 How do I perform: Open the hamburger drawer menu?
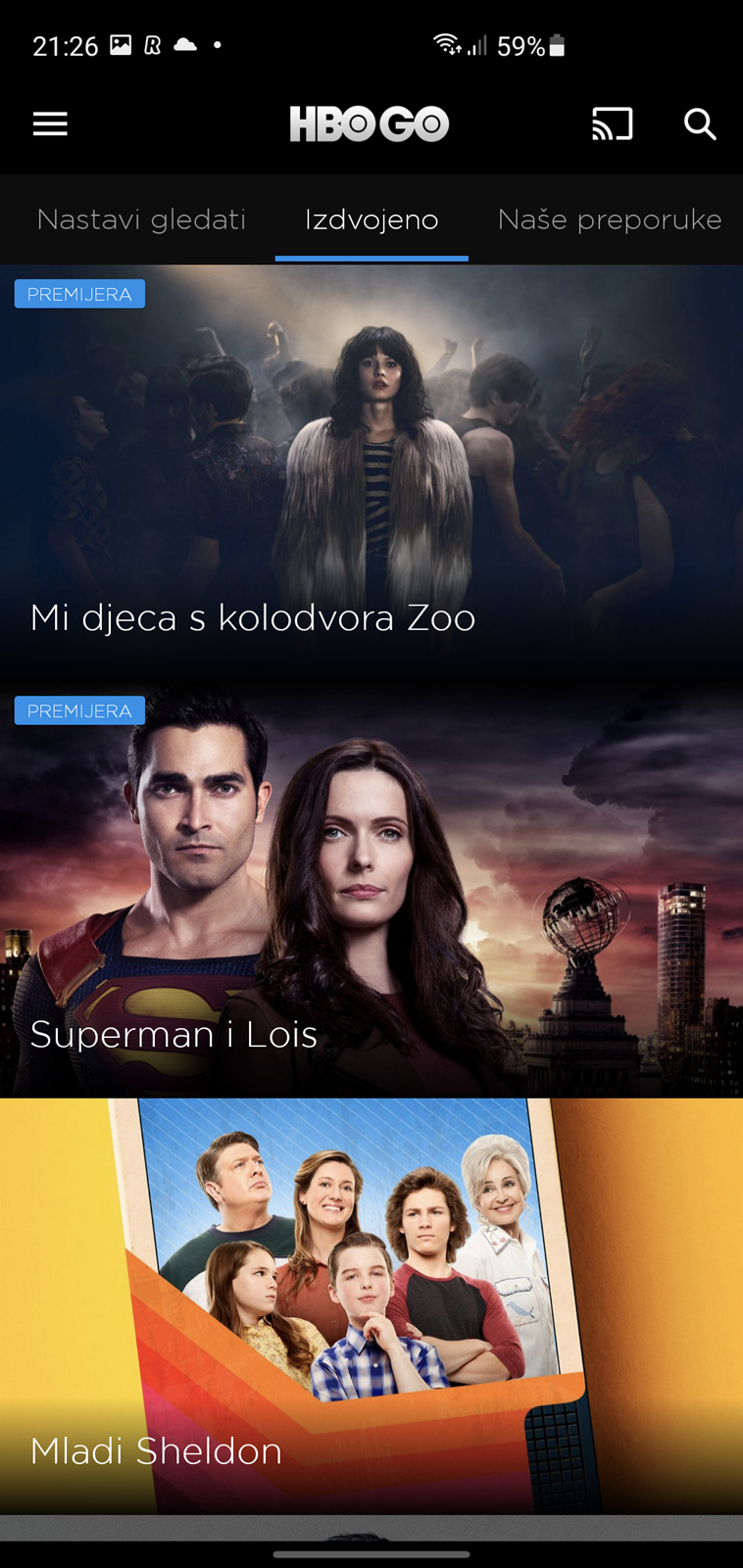pyautogui.click(x=50, y=124)
